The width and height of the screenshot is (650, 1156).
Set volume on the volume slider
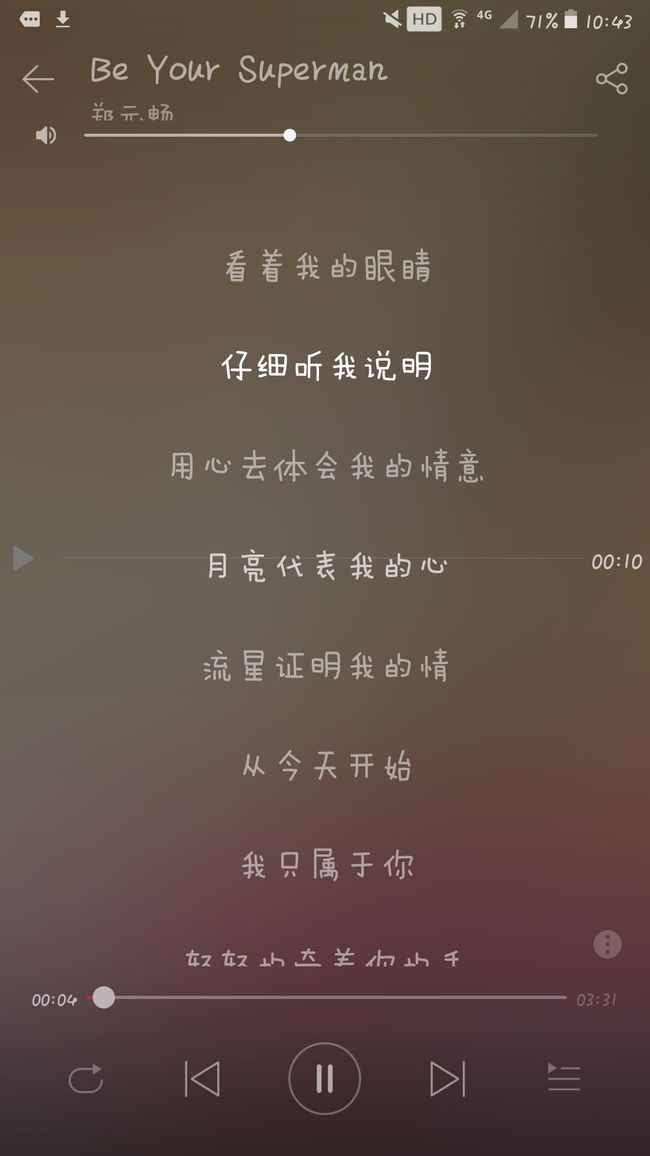tap(340, 135)
